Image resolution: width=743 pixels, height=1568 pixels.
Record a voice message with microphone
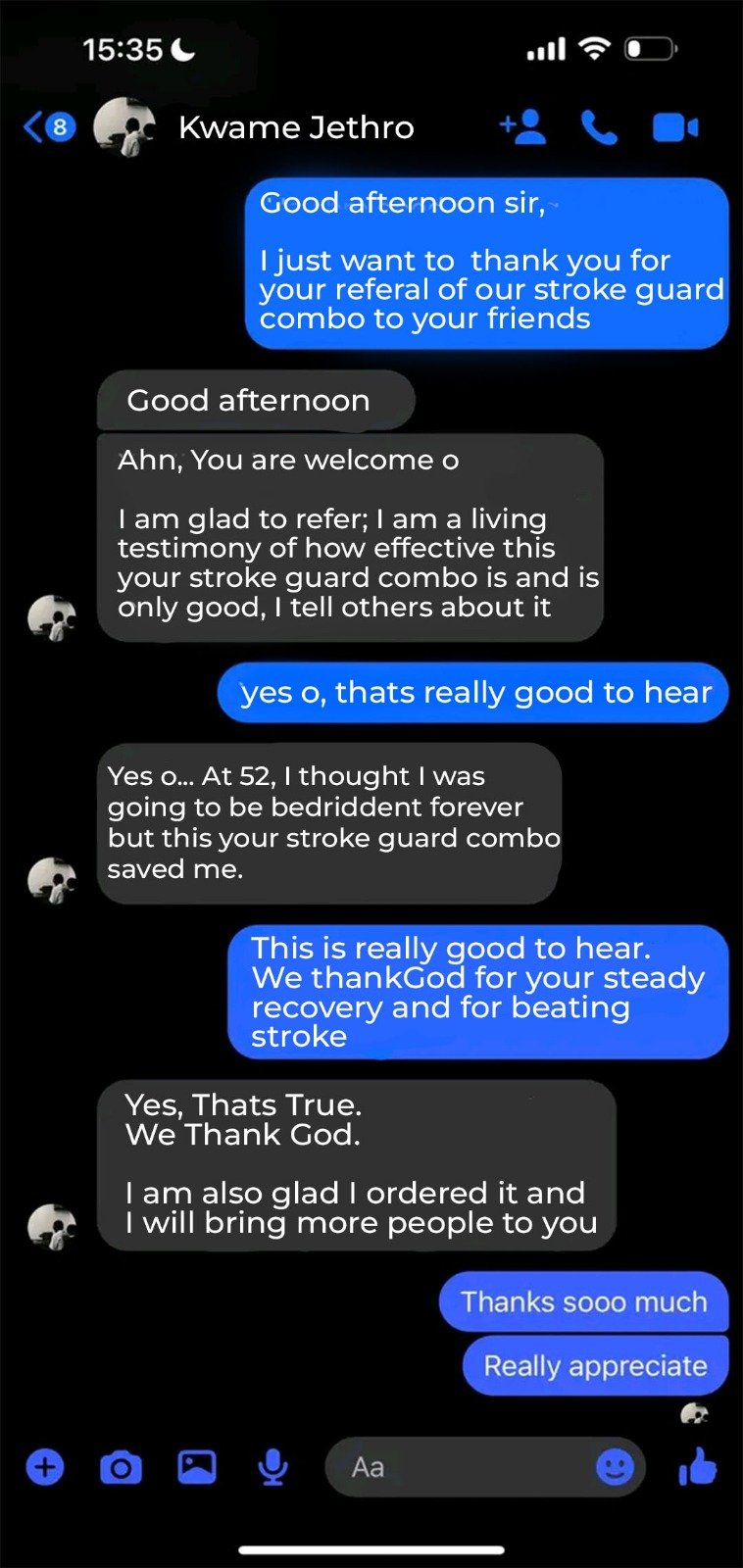(x=272, y=1467)
